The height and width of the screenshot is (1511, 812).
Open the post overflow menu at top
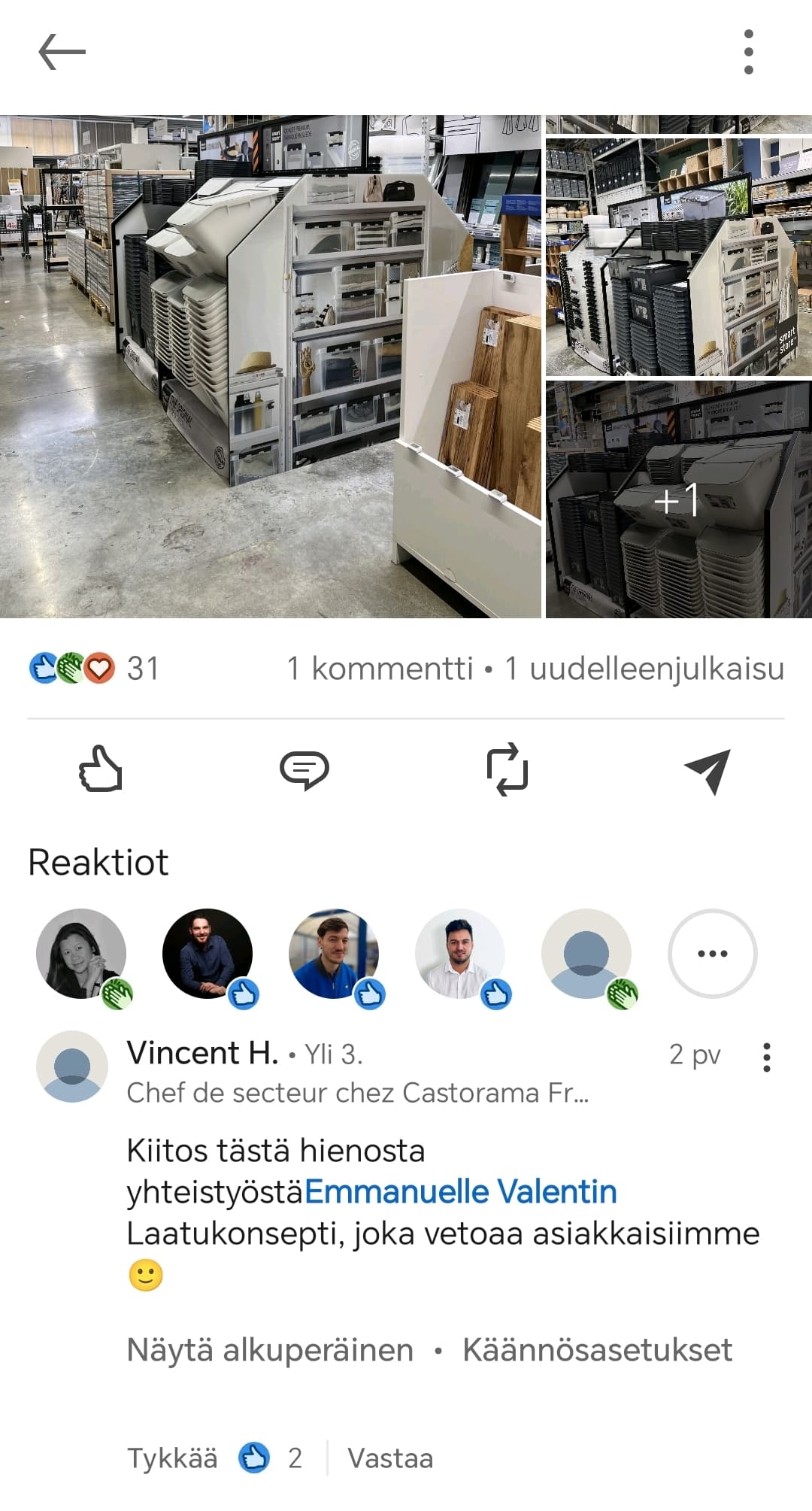(x=748, y=52)
